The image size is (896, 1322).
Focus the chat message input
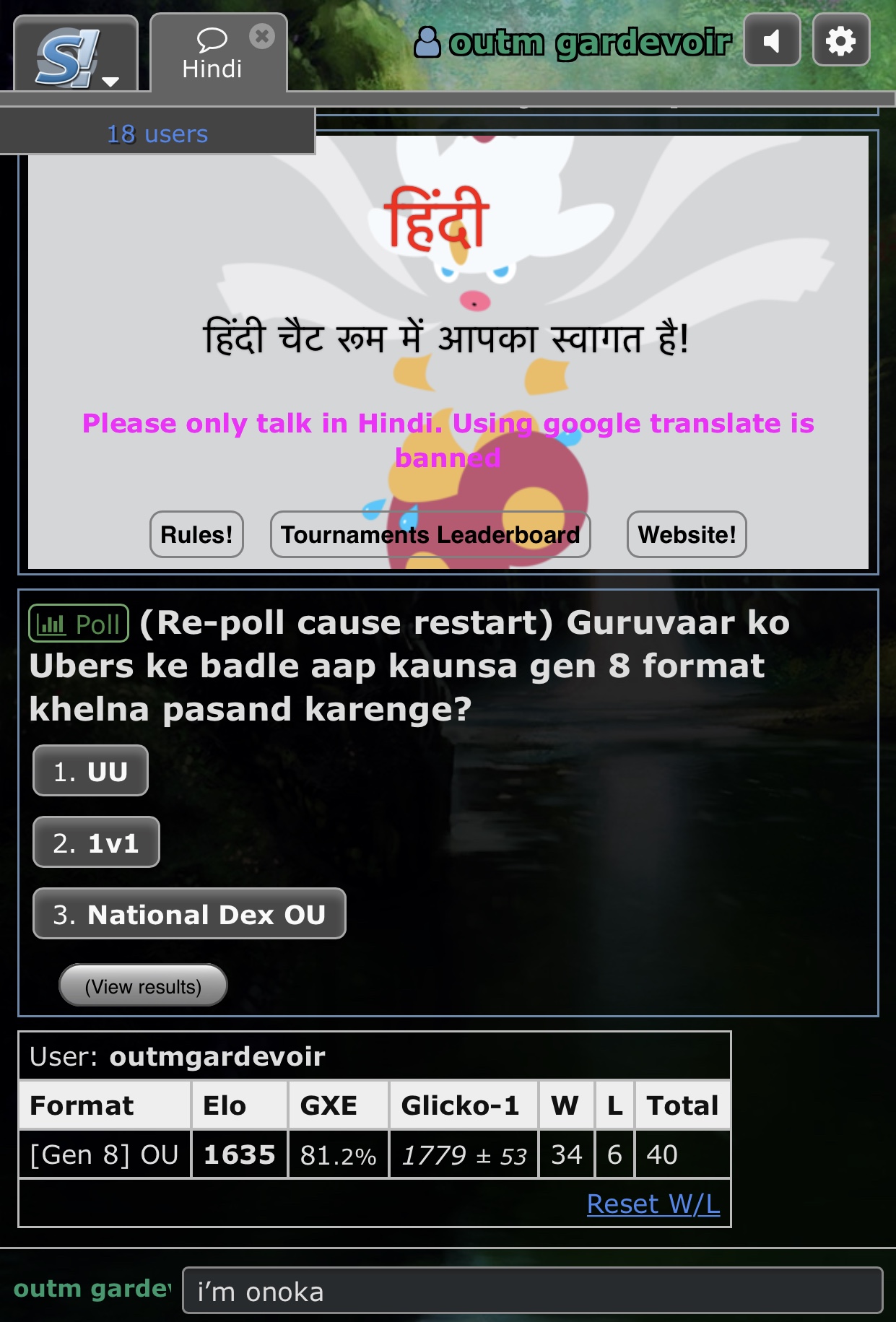[532, 1291]
